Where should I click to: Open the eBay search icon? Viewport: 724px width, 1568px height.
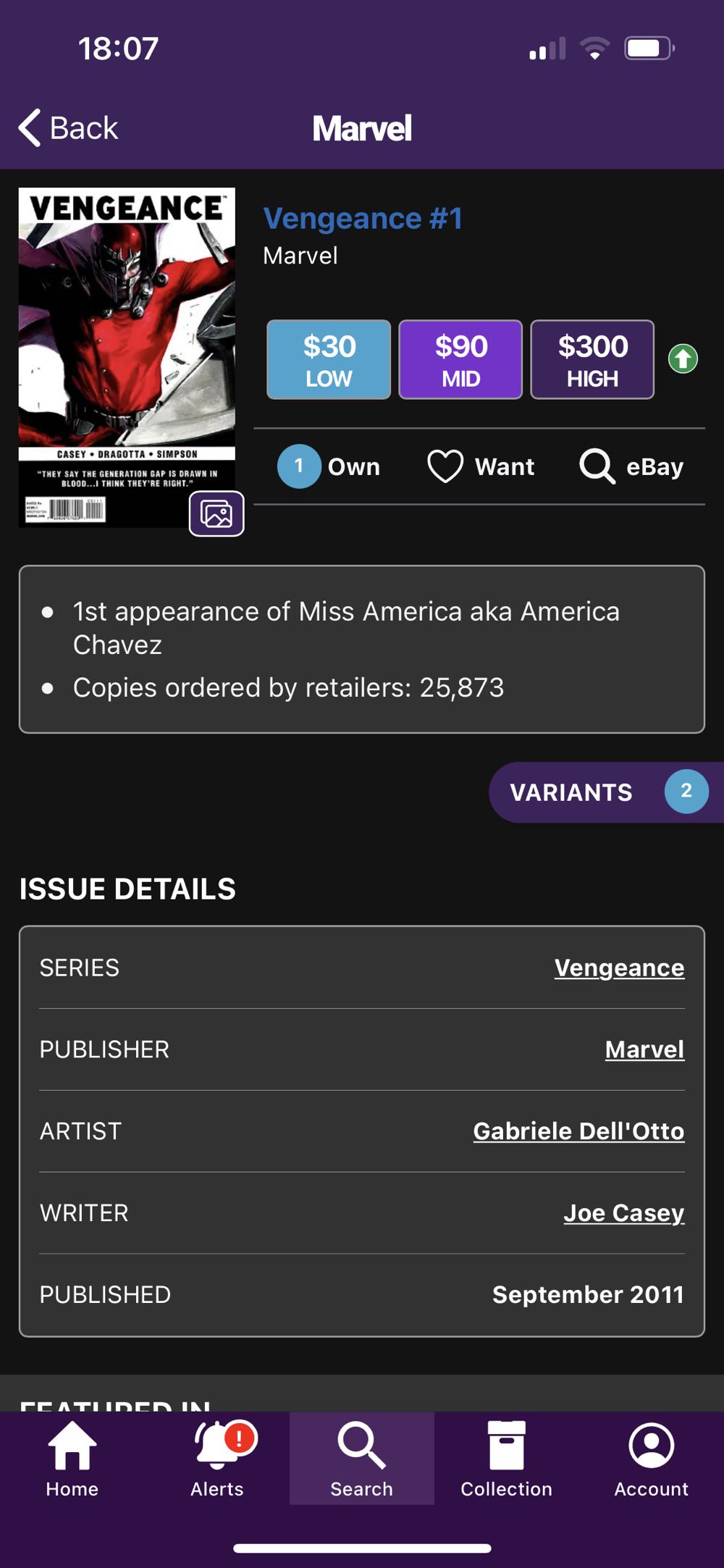pos(630,466)
